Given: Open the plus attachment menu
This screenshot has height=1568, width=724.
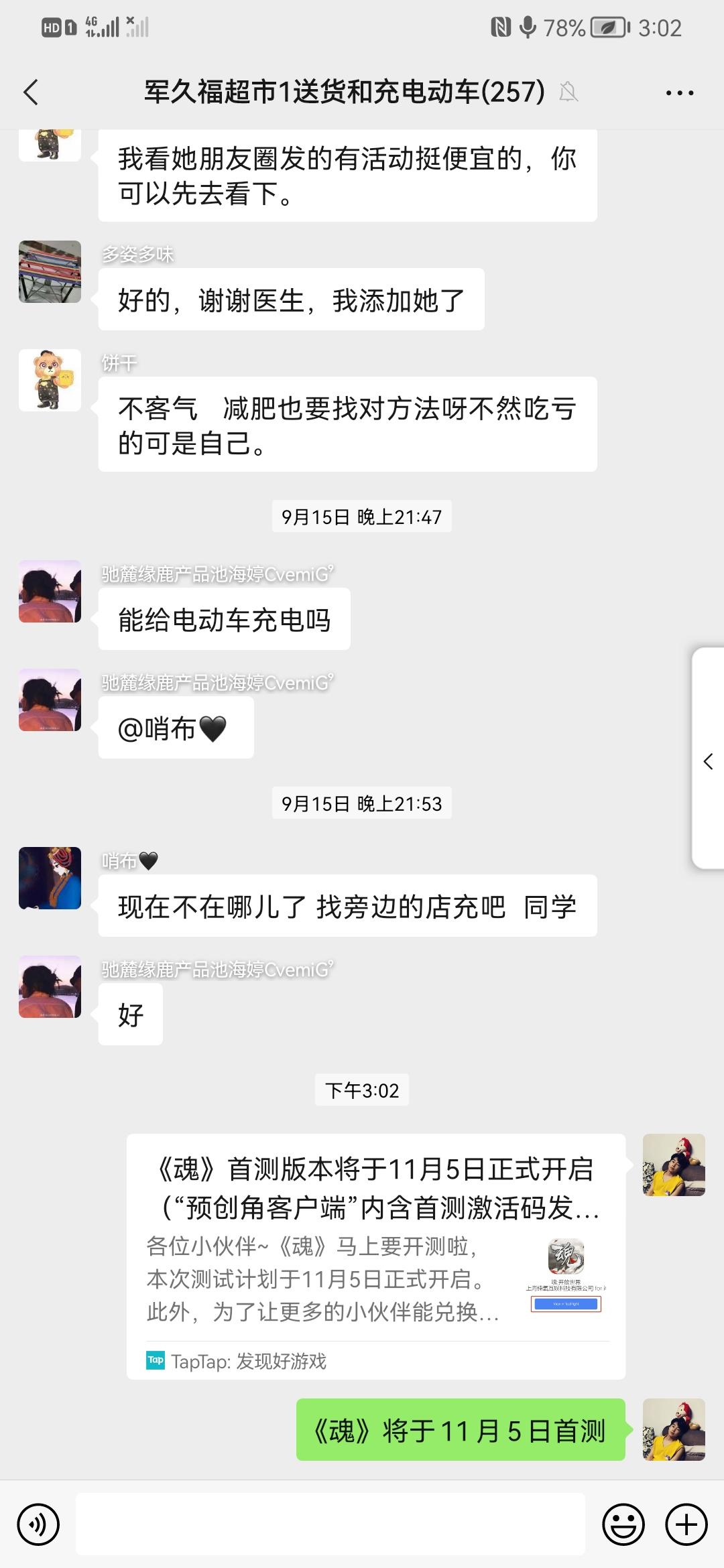Looking at the screenshot, I should pos(686,1524).
